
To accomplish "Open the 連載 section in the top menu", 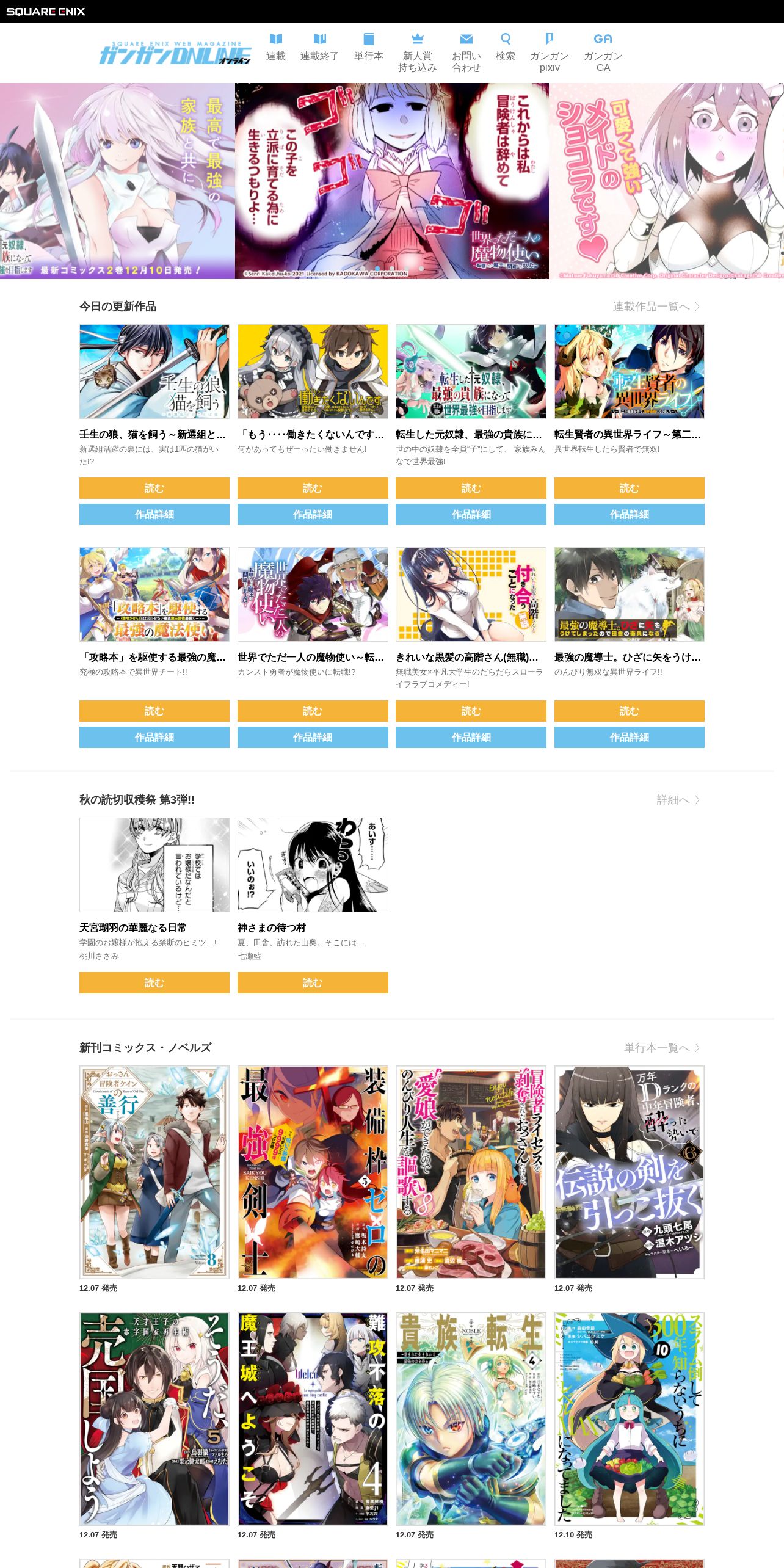I will click(276, 48).
